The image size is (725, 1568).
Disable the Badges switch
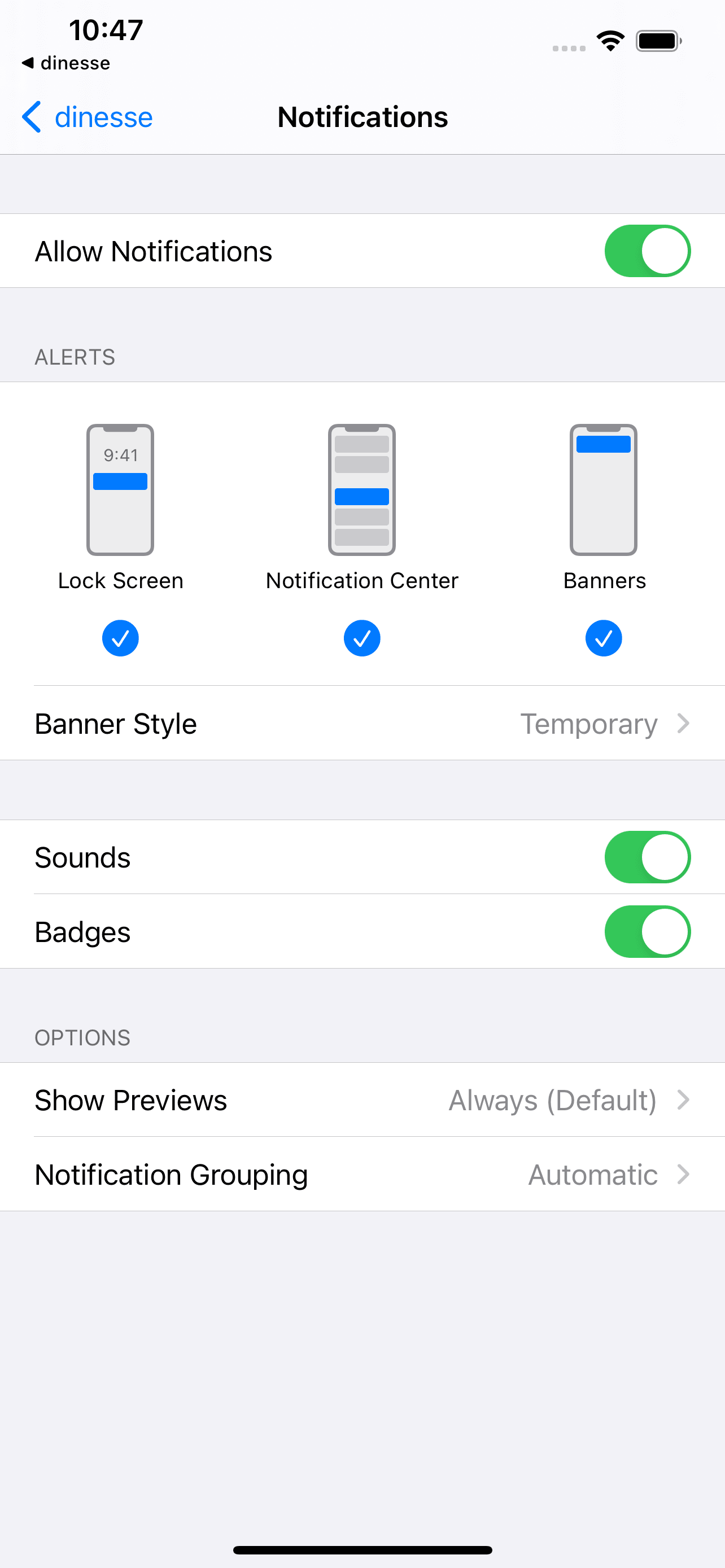tap(647, 931)
